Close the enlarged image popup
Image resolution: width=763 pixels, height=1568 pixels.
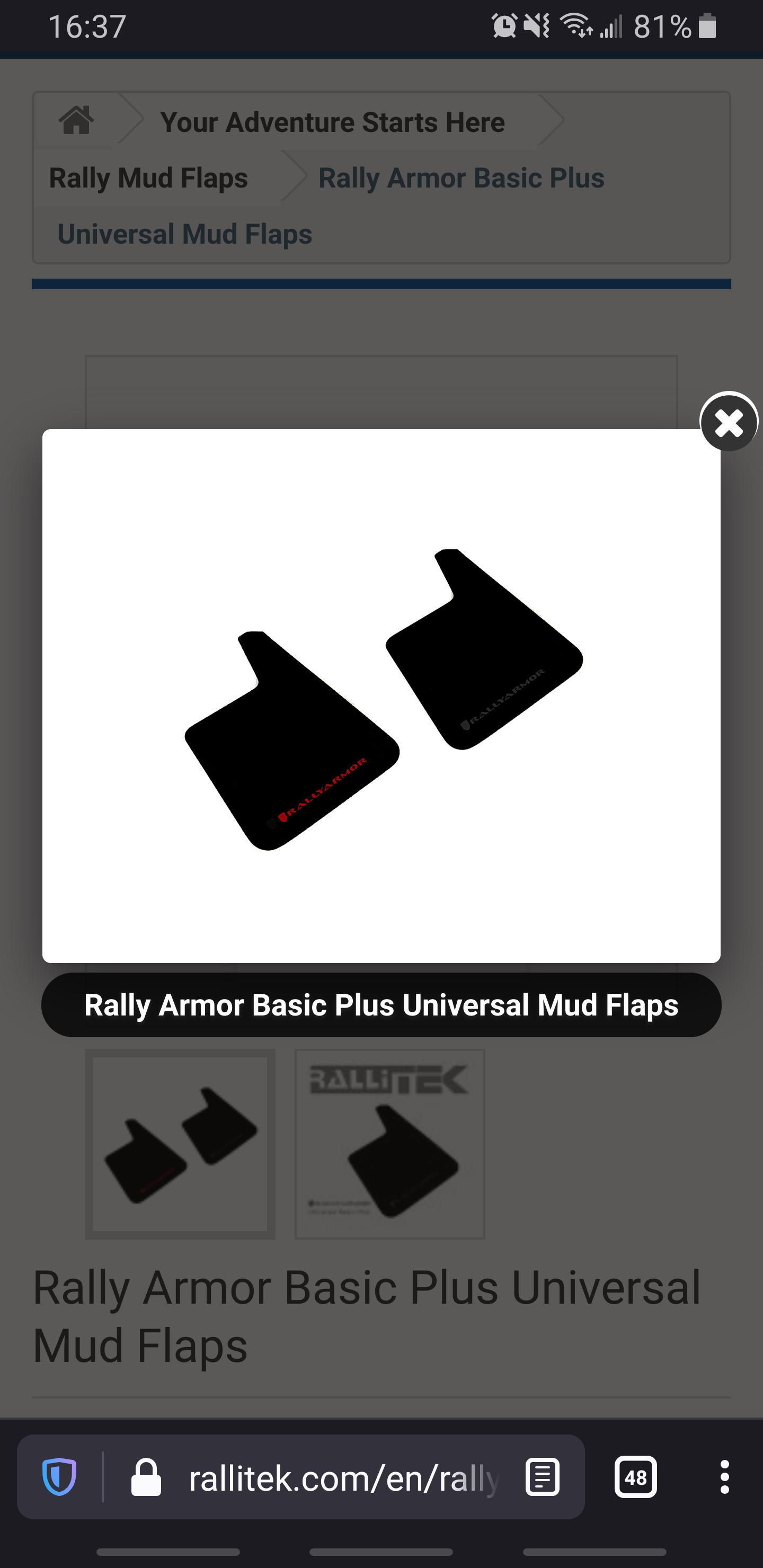click(729, 422)
